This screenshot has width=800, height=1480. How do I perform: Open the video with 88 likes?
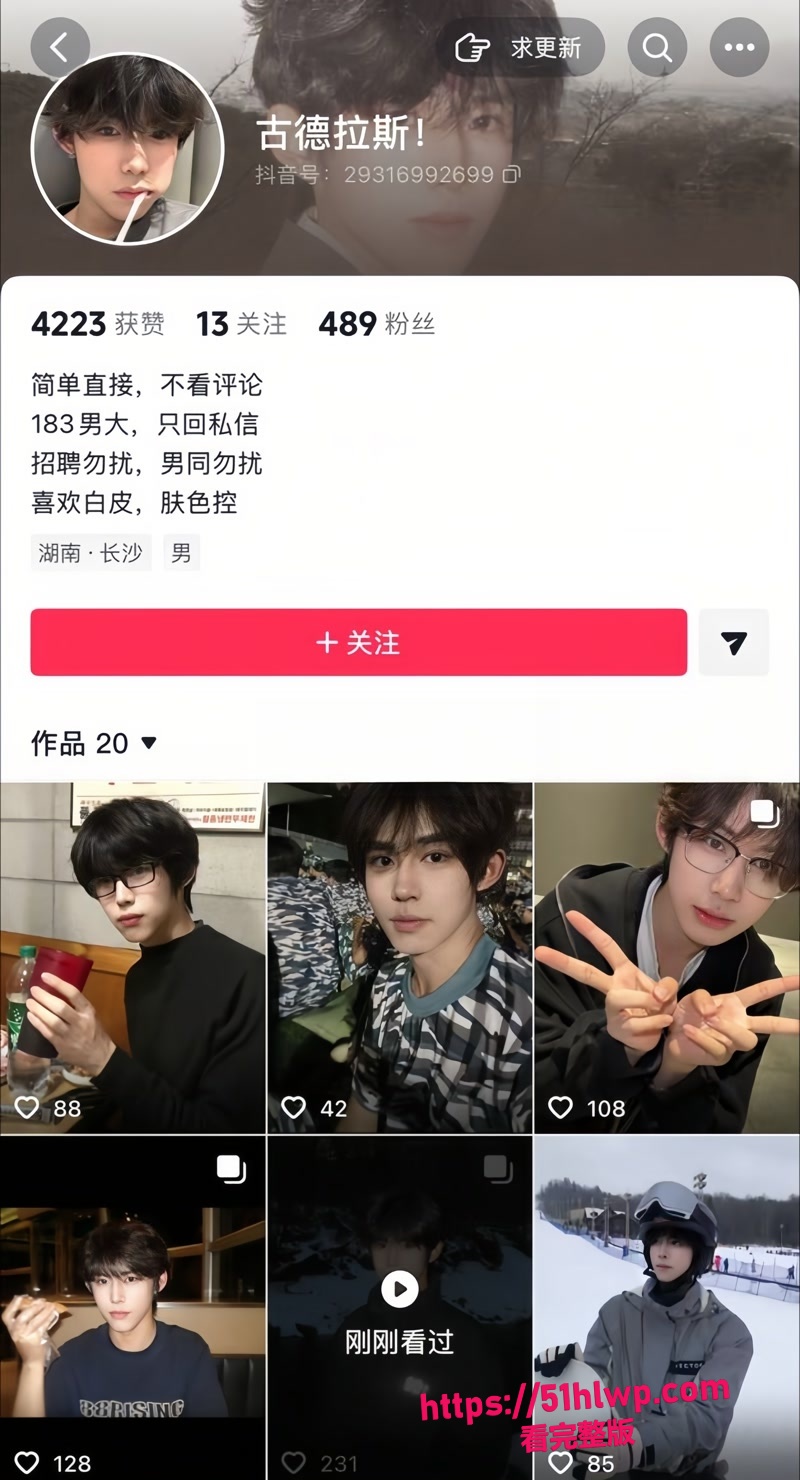pyautogui.click(x=133, y=958)
